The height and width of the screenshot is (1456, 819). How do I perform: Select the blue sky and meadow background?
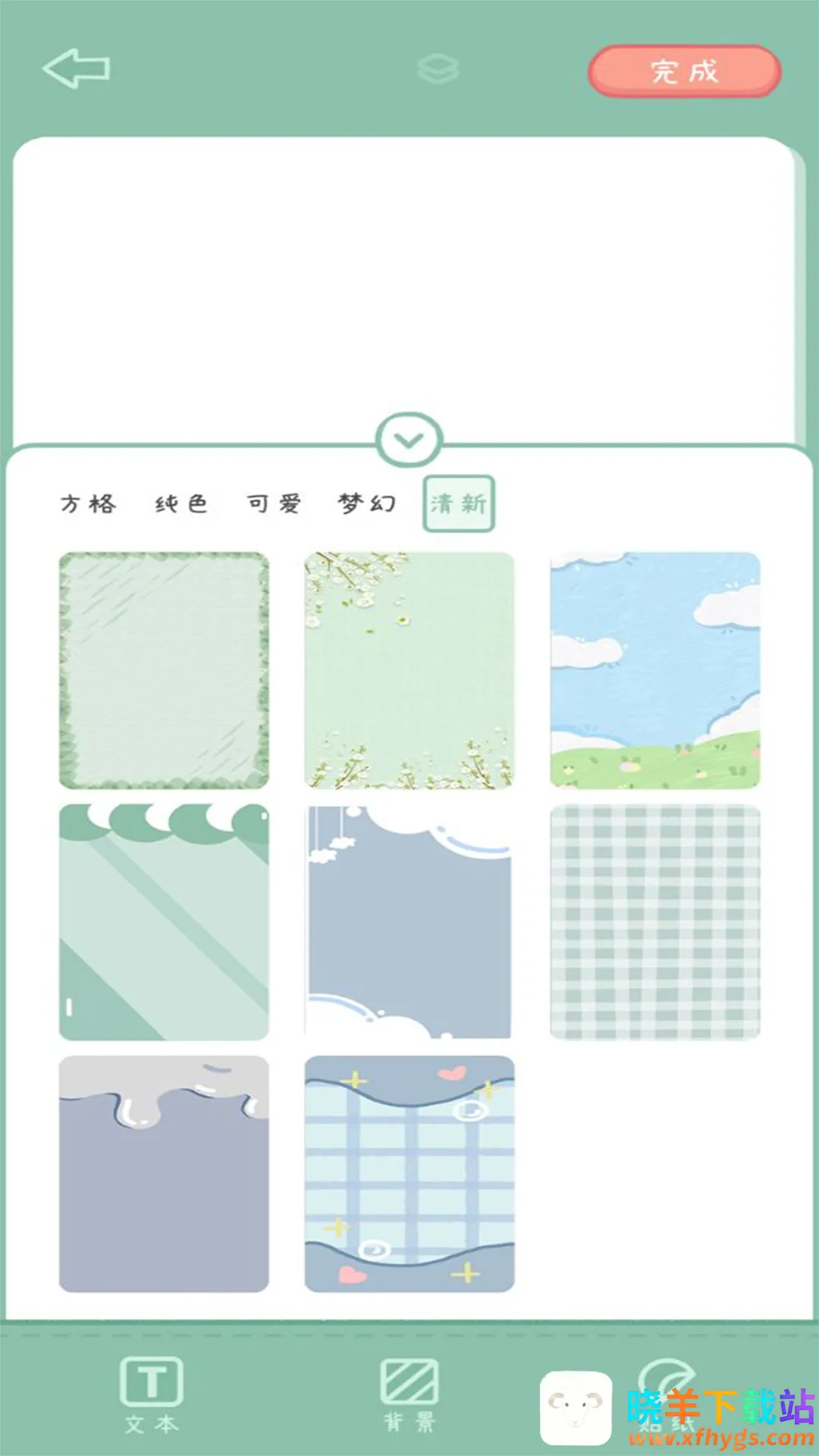click(x=655, y=670)
